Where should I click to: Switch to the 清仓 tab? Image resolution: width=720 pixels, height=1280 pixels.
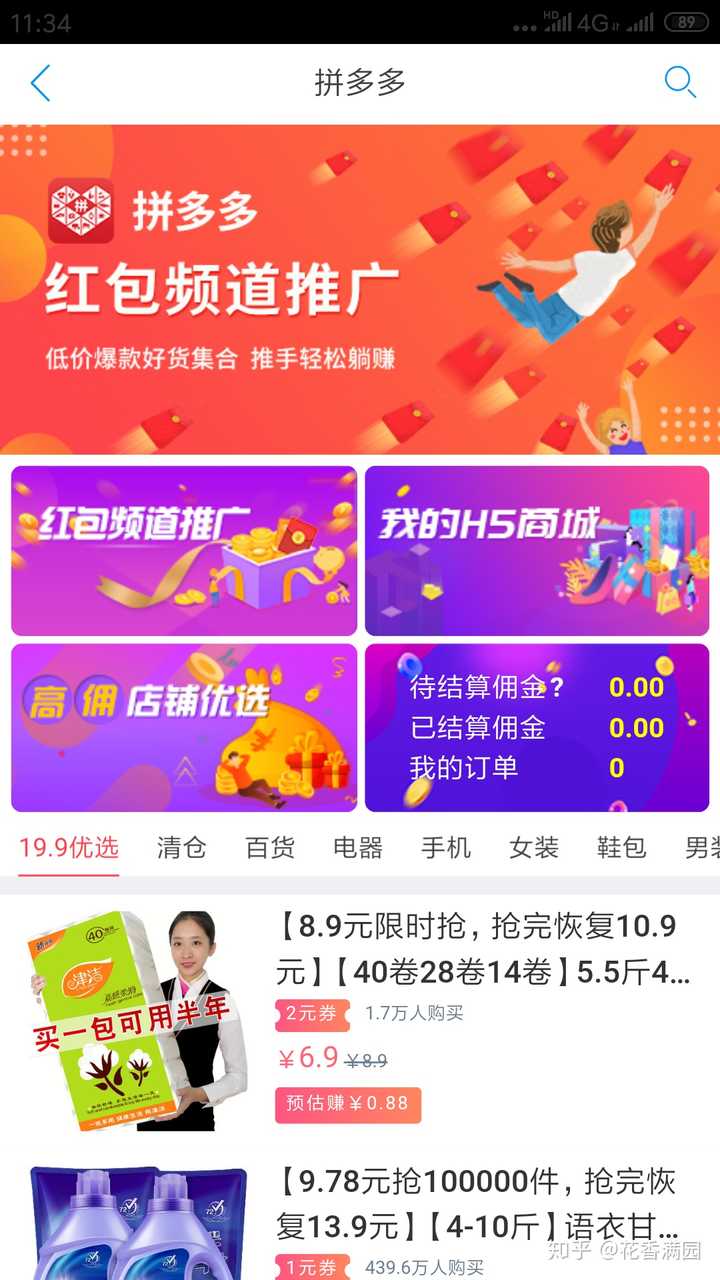181,848
